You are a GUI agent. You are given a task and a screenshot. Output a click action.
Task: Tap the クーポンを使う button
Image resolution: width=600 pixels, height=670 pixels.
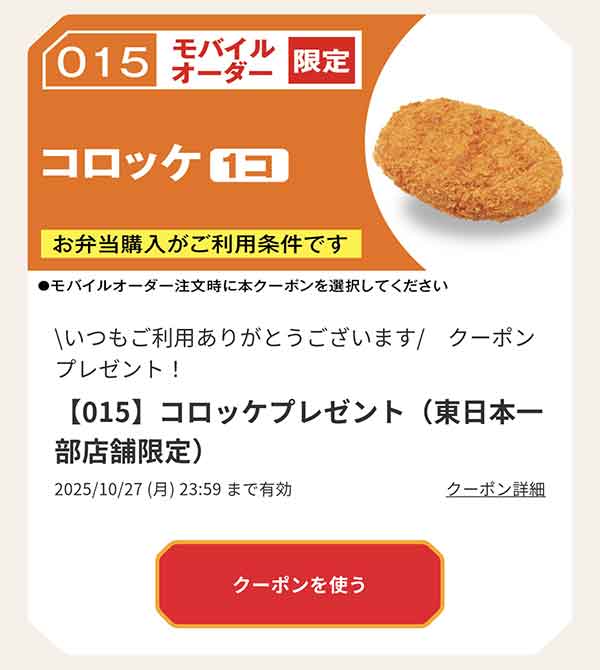[x=299, y=585]
